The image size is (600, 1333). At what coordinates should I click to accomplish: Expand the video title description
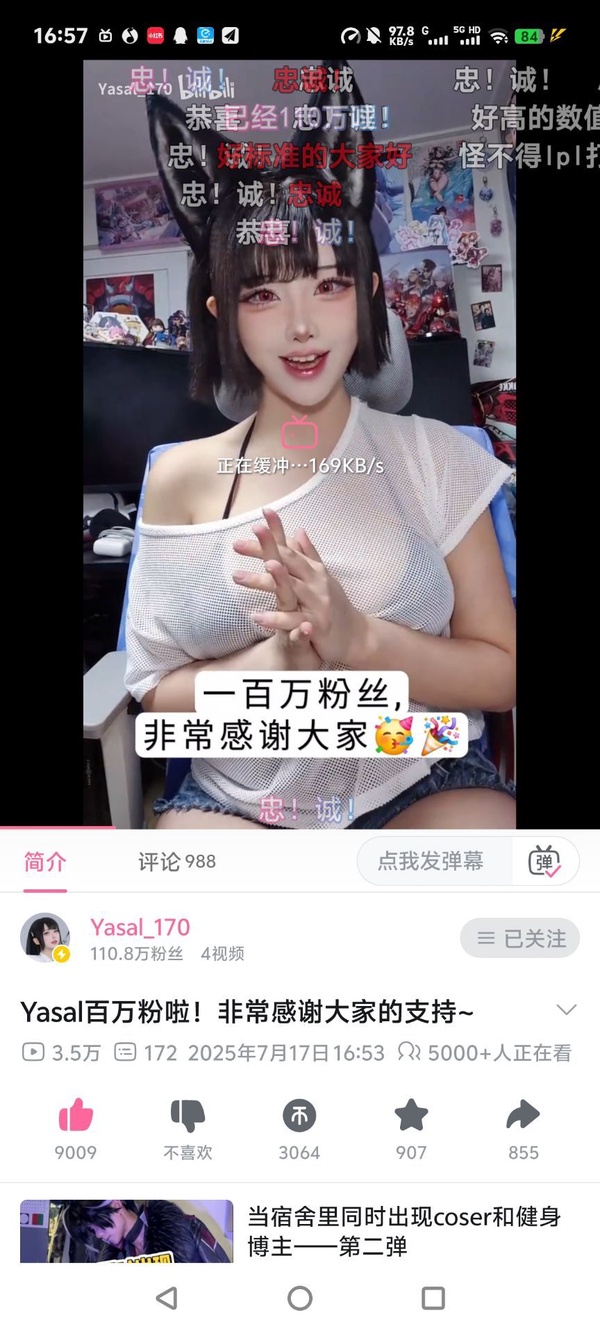(x=566, y=1010)
